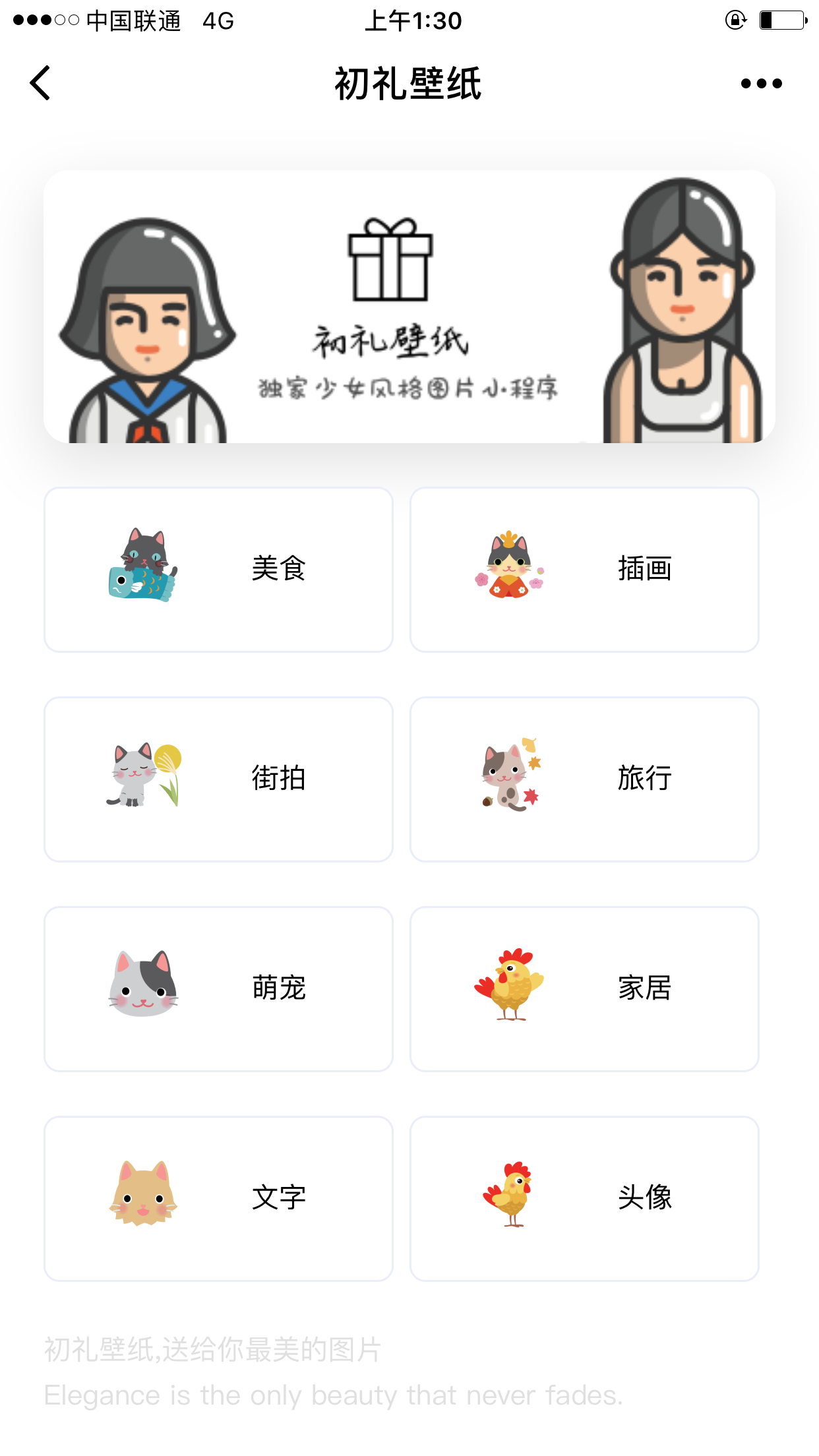The image size is (819, 1456).
Task: Browse the 插画 wallpaper category
Action: tap(584, 570)
